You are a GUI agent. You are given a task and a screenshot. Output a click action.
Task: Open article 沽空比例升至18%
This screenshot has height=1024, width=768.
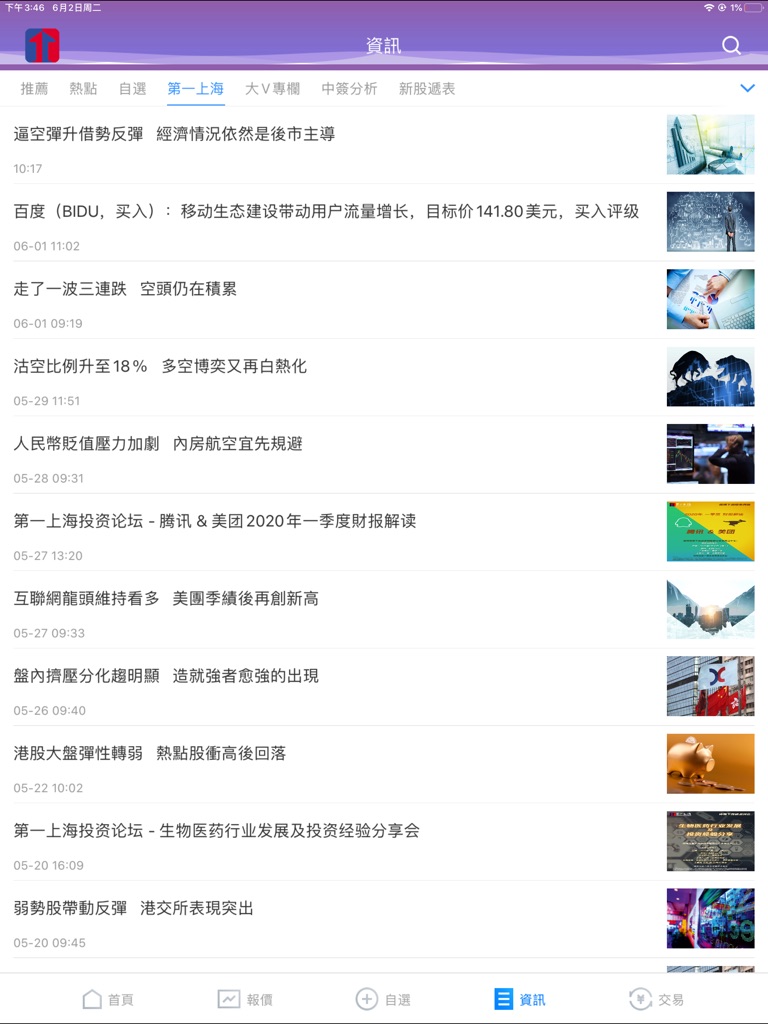coord(160,366)
